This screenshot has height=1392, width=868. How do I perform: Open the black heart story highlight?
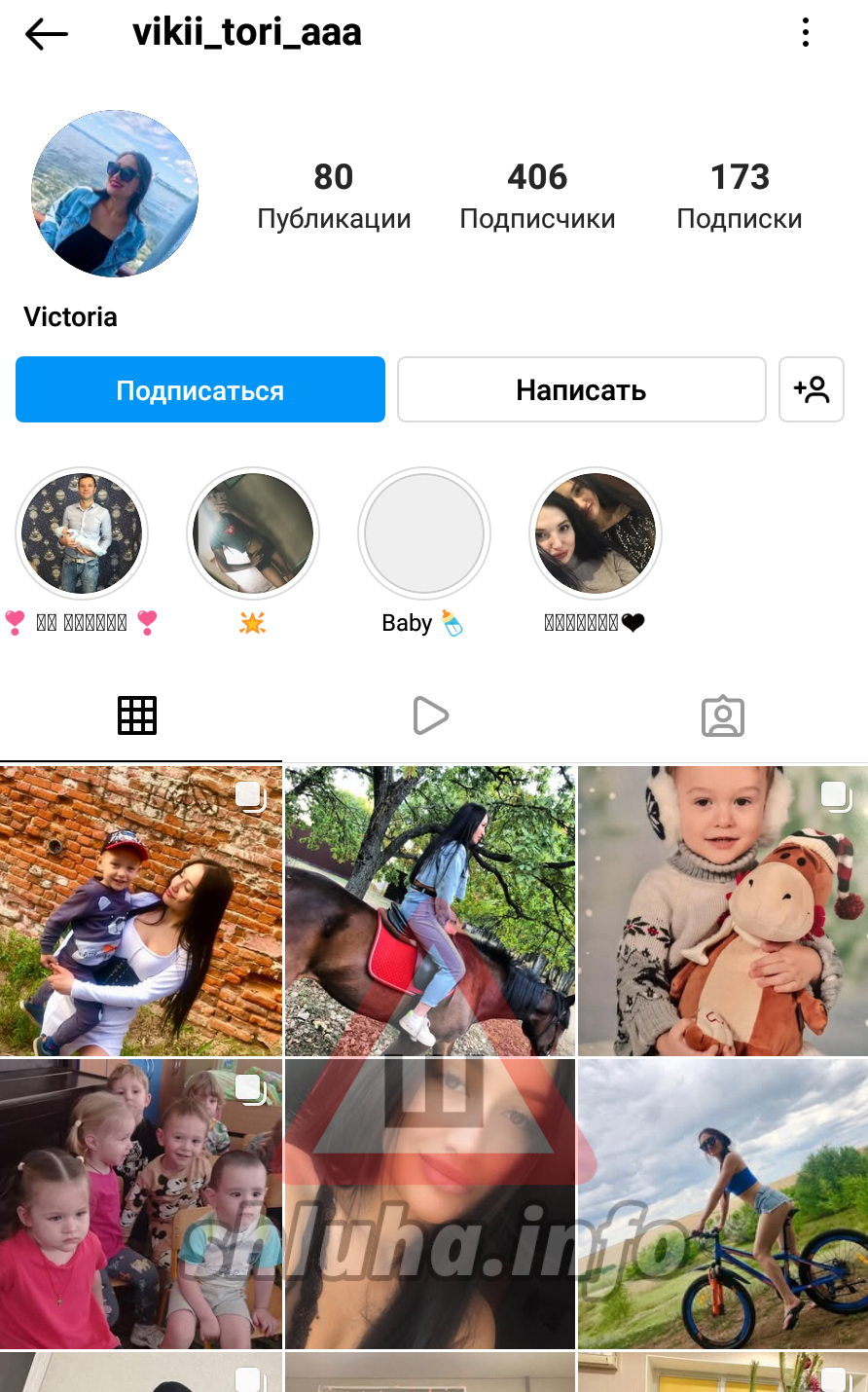pyautogui.click(x=595, y=533)
